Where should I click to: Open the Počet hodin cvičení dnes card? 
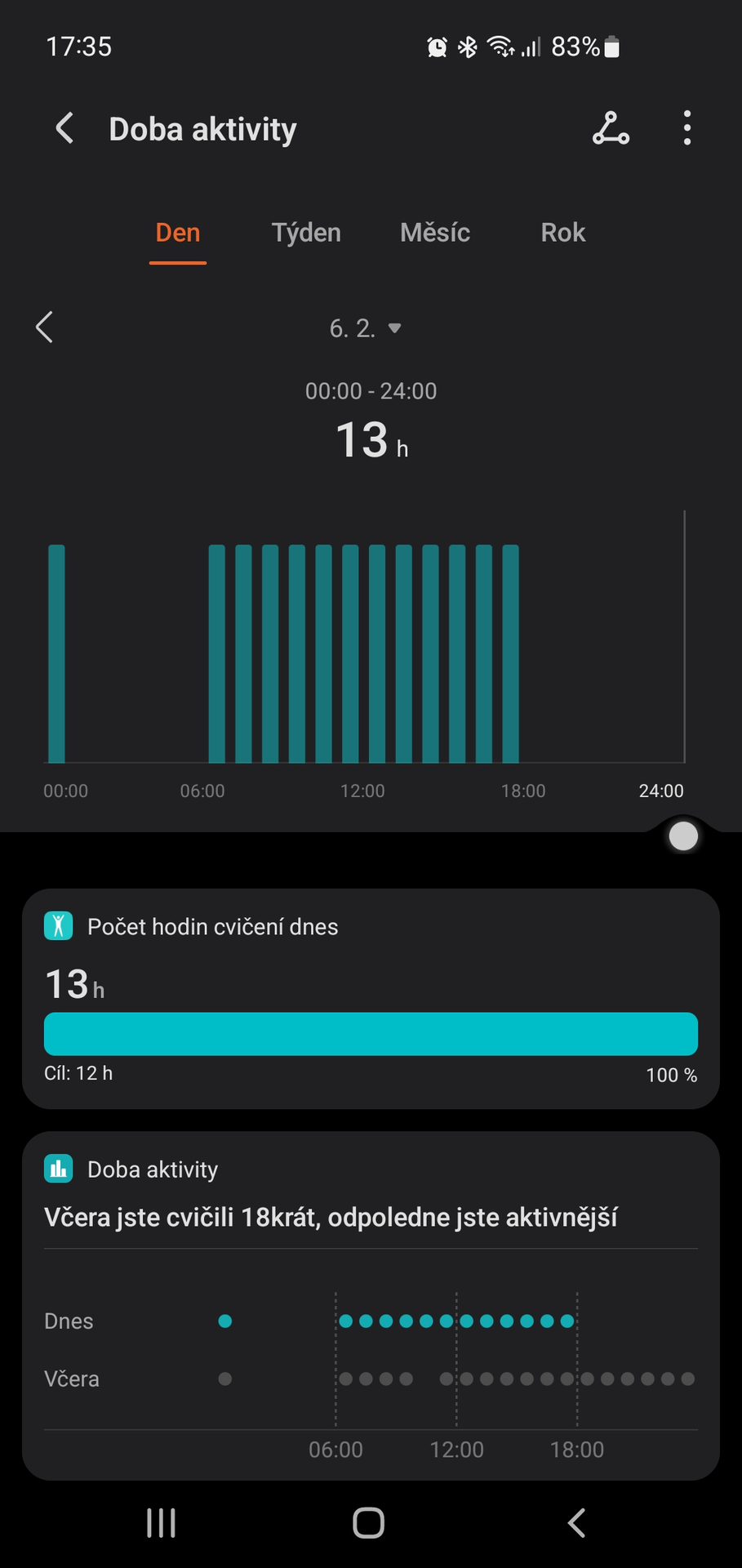tap(371, 998)
